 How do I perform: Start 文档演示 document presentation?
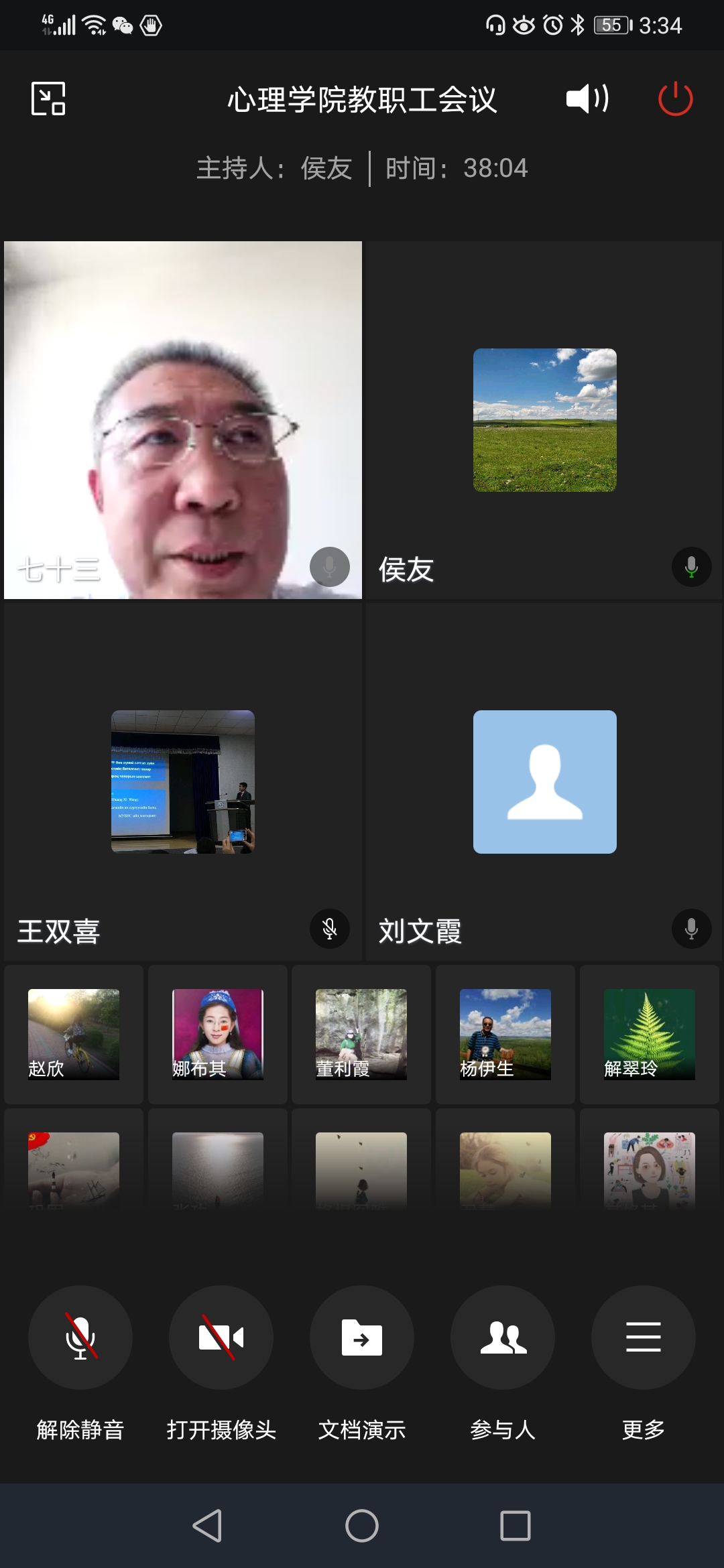(362, 1337)
